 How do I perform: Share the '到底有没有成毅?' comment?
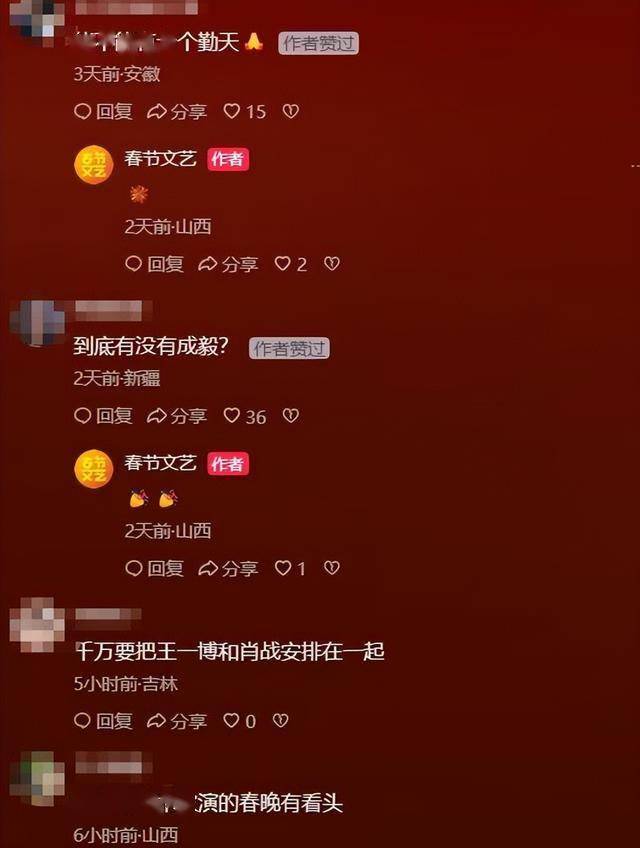[x=177, y=416]
